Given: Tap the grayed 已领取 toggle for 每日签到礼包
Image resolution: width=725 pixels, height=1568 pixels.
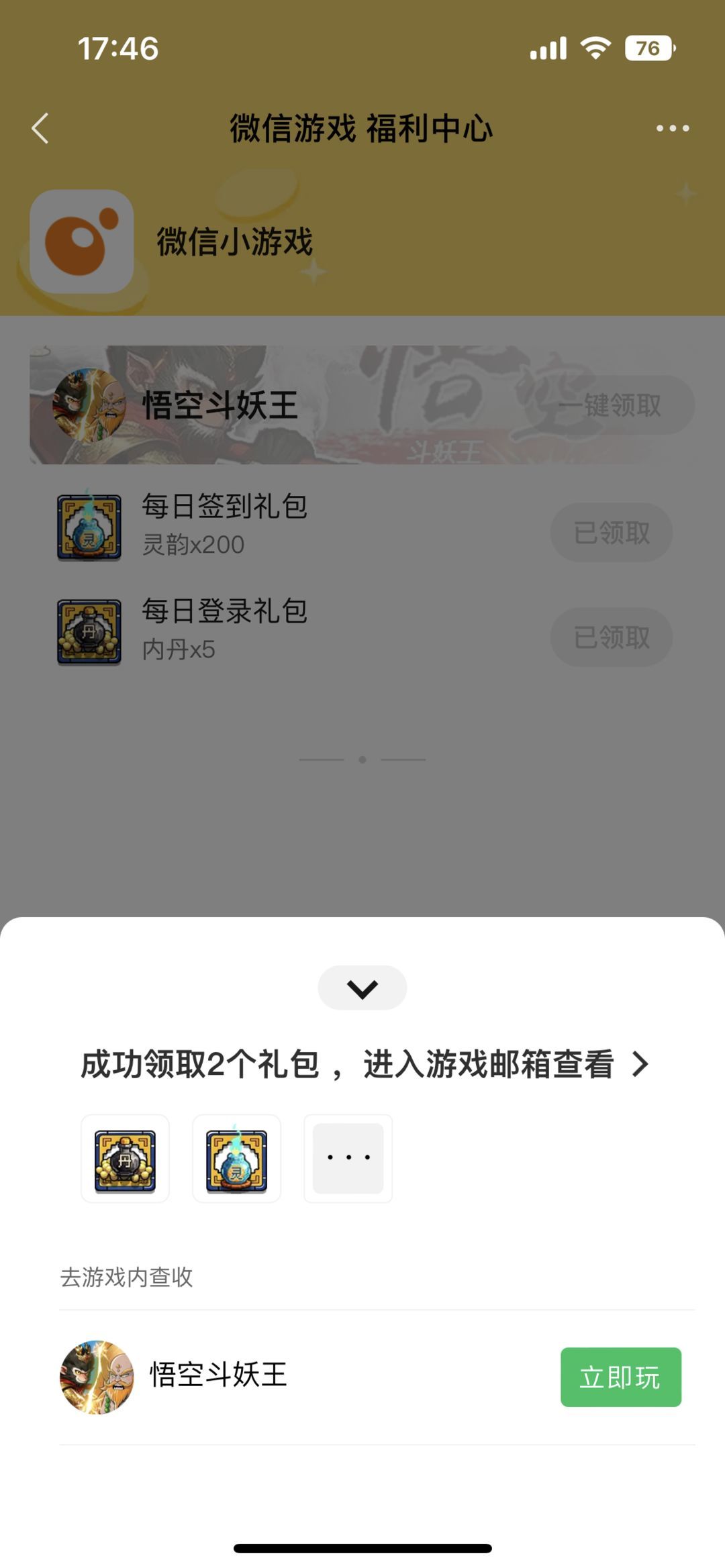Looking at the screenshot, I should (611, 531).
